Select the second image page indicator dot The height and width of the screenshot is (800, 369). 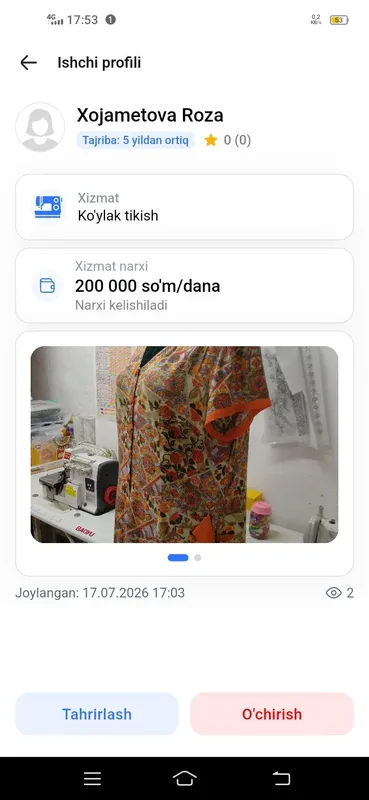(198, 558)
